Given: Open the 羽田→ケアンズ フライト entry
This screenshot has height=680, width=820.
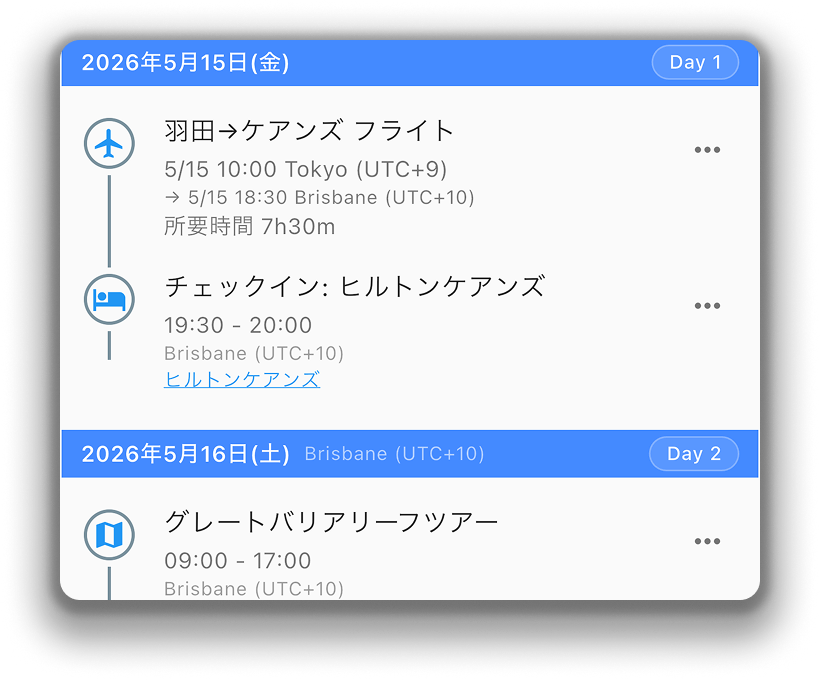Looking at the screenshot, I should [x=309, y=130].
